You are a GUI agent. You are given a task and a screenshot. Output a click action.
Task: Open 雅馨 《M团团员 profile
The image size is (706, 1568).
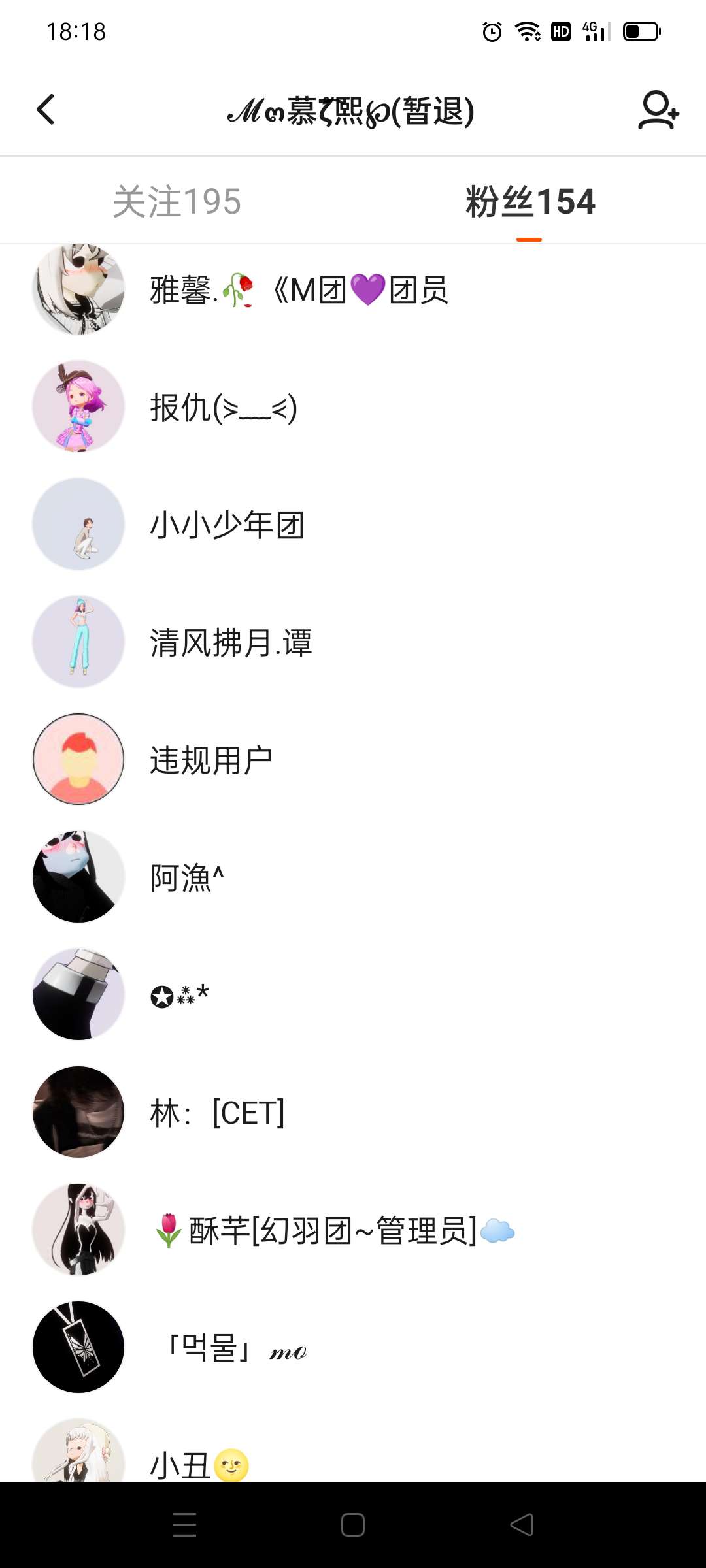click(299, 290)
